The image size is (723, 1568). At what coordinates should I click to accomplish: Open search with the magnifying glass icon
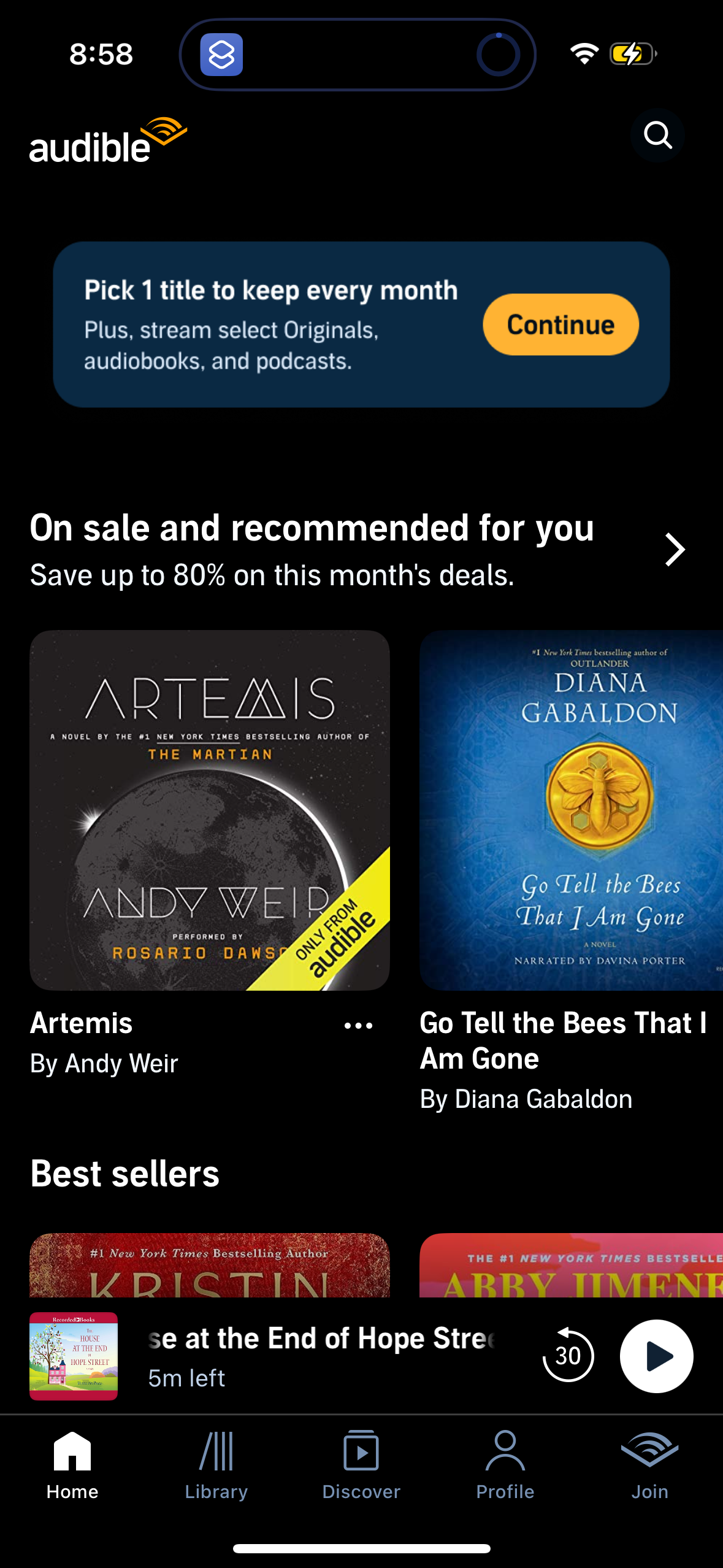point(657,136)
